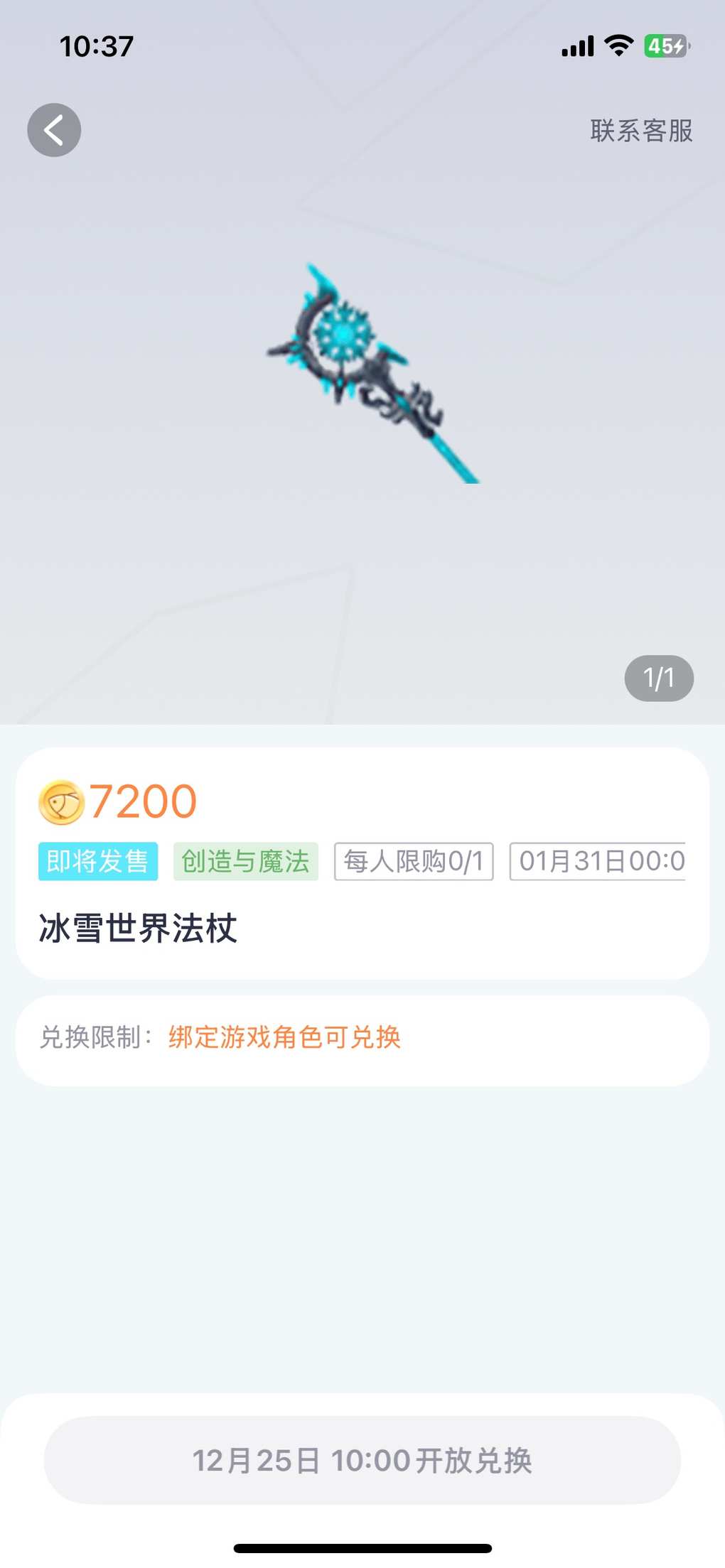Open 联系客服 customer service
The height and width of the screenshot is (1568, 725).
point(640,131)
